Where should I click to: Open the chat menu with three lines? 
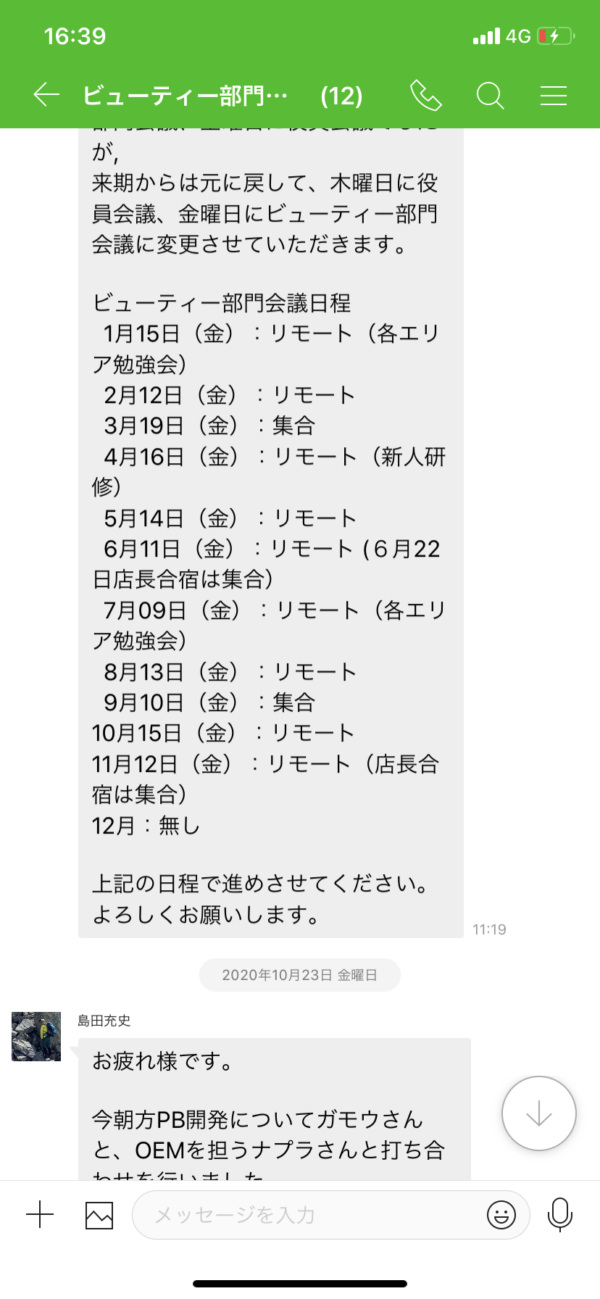point(553,95)
